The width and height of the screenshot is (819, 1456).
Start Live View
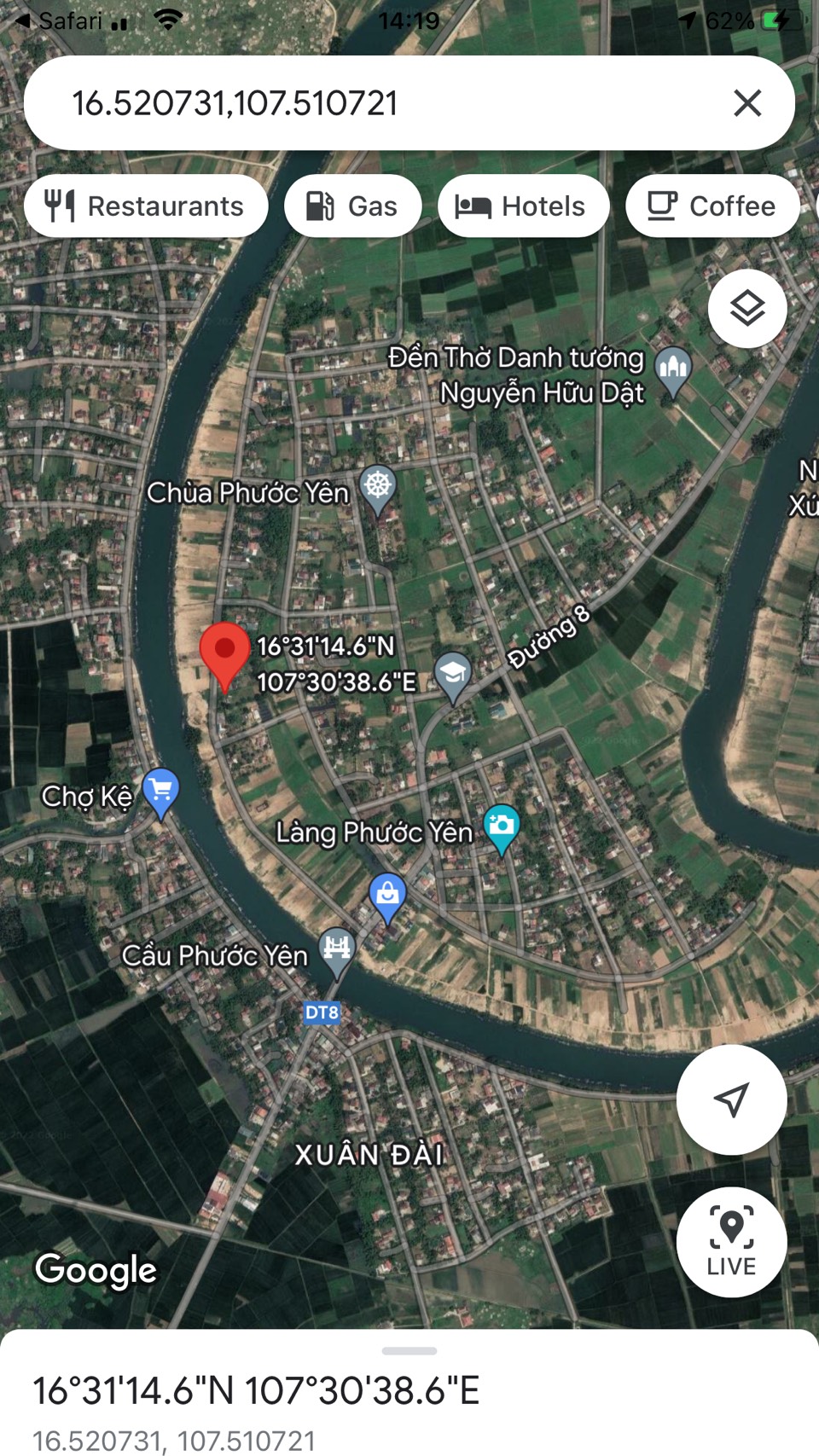(x=731, y=1242)
